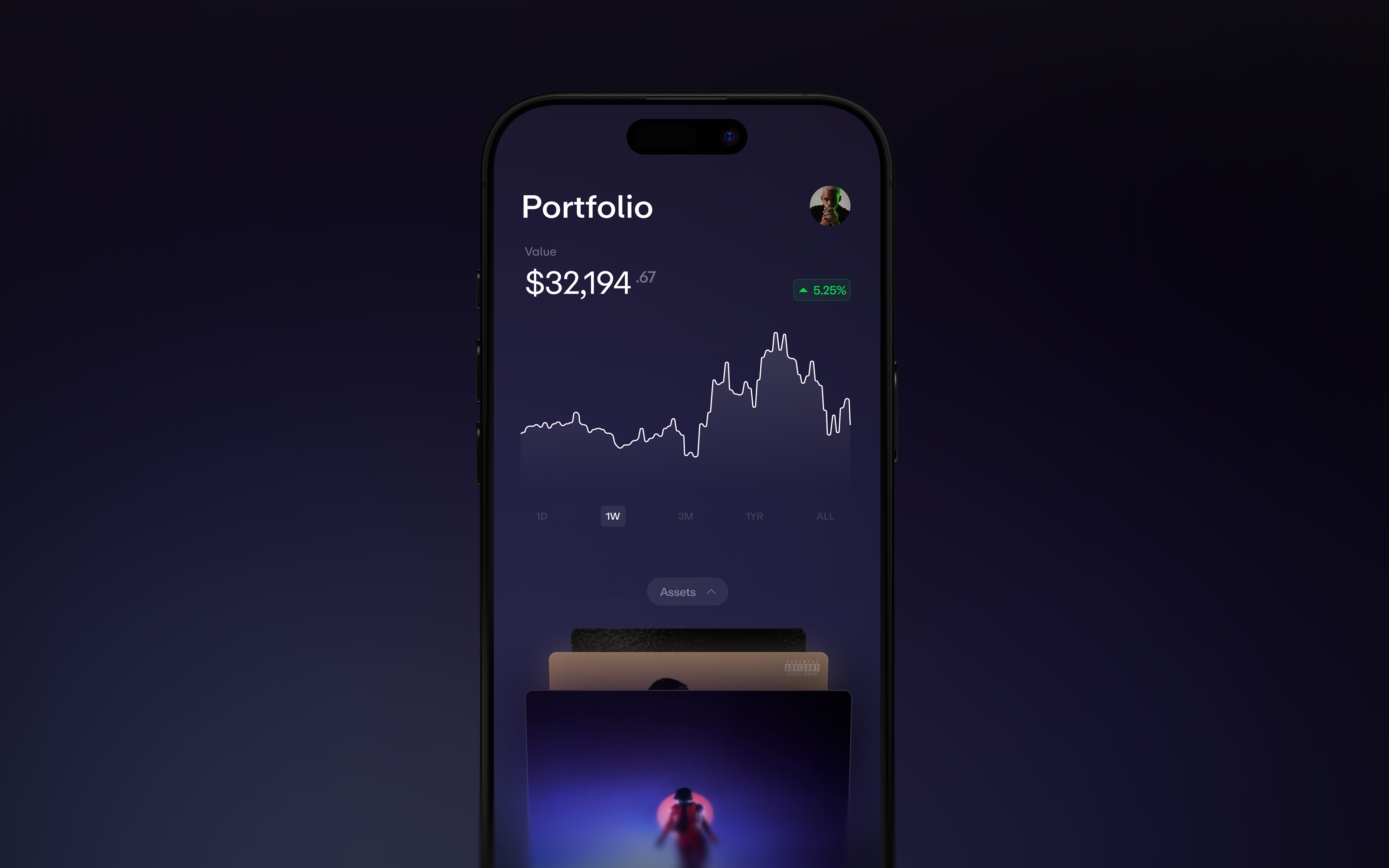
Task: Collapse the Assets section
Action: (x=688, y=591)
